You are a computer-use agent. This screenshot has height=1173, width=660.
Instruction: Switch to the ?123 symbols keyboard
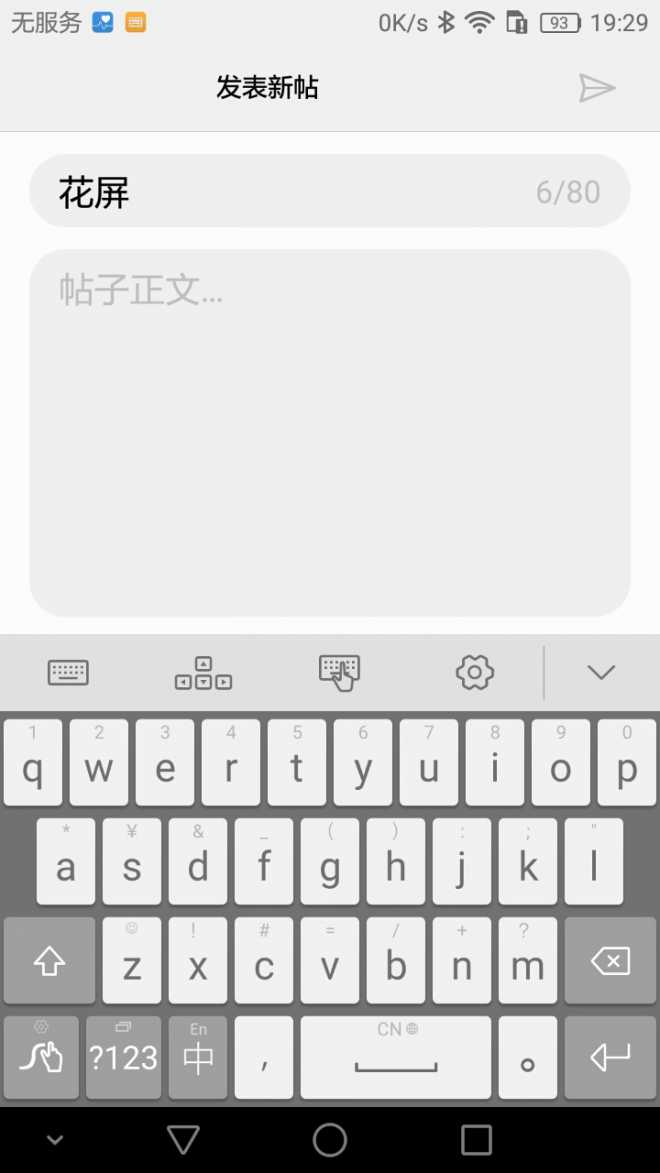pyautogui.click(x=124, y=1058)
